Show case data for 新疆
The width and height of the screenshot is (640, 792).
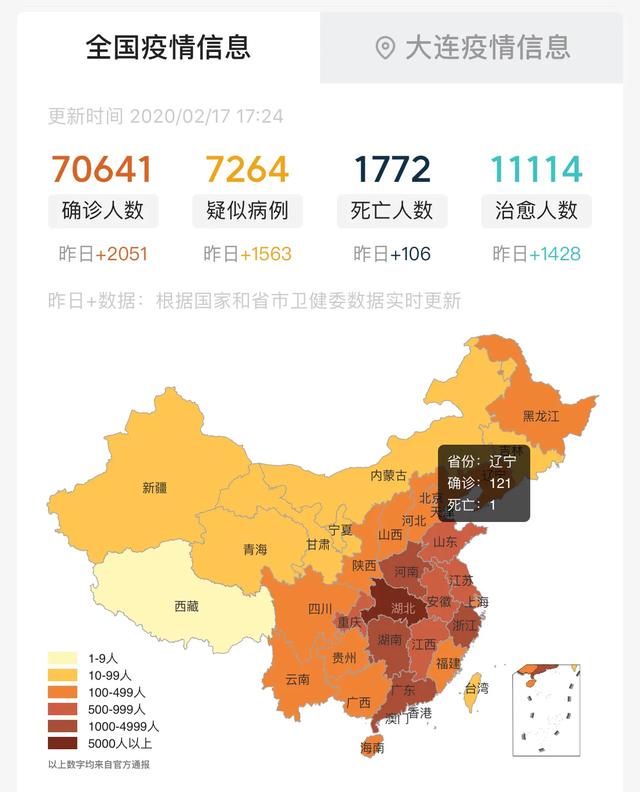(155, 488)
